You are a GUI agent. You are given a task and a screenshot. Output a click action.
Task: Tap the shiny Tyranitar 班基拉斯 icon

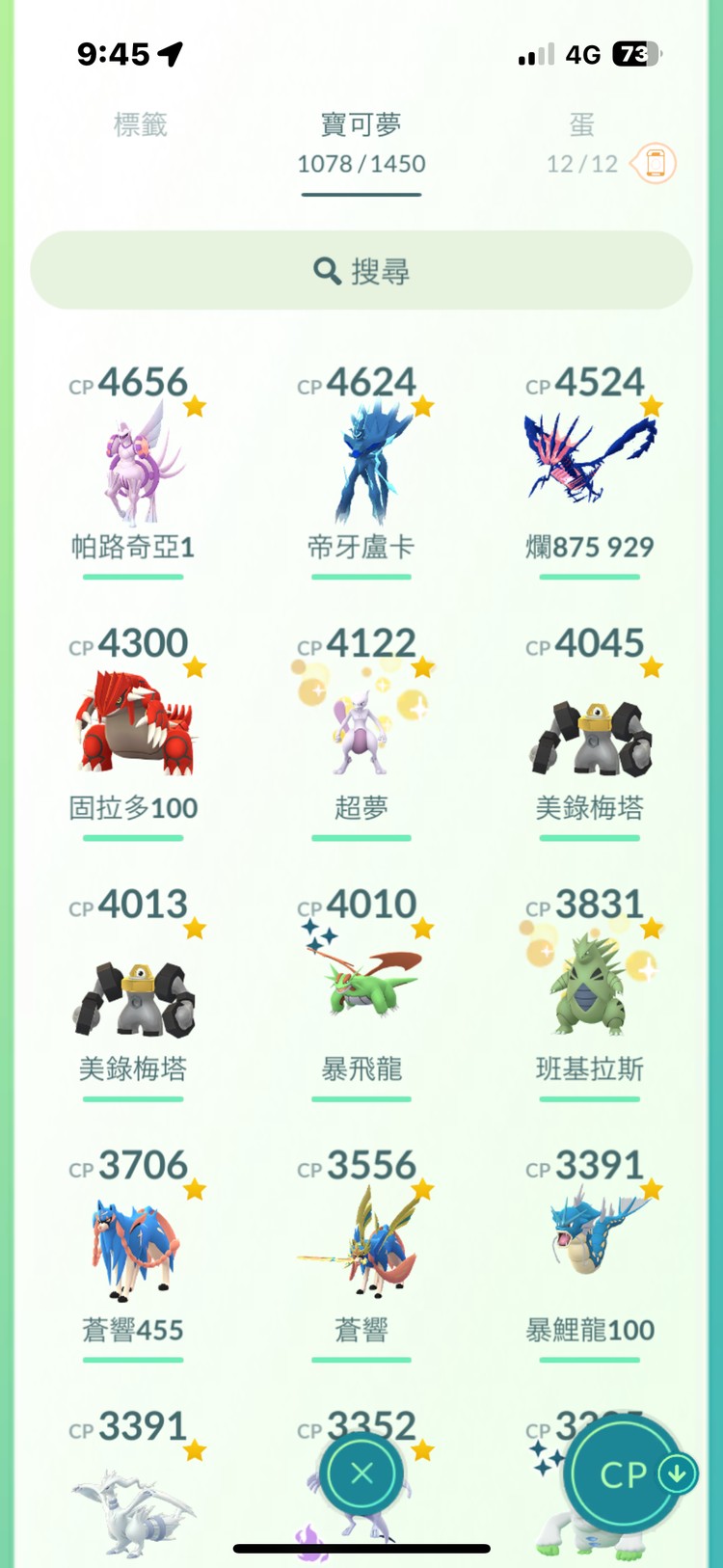(x=591, y=984)
